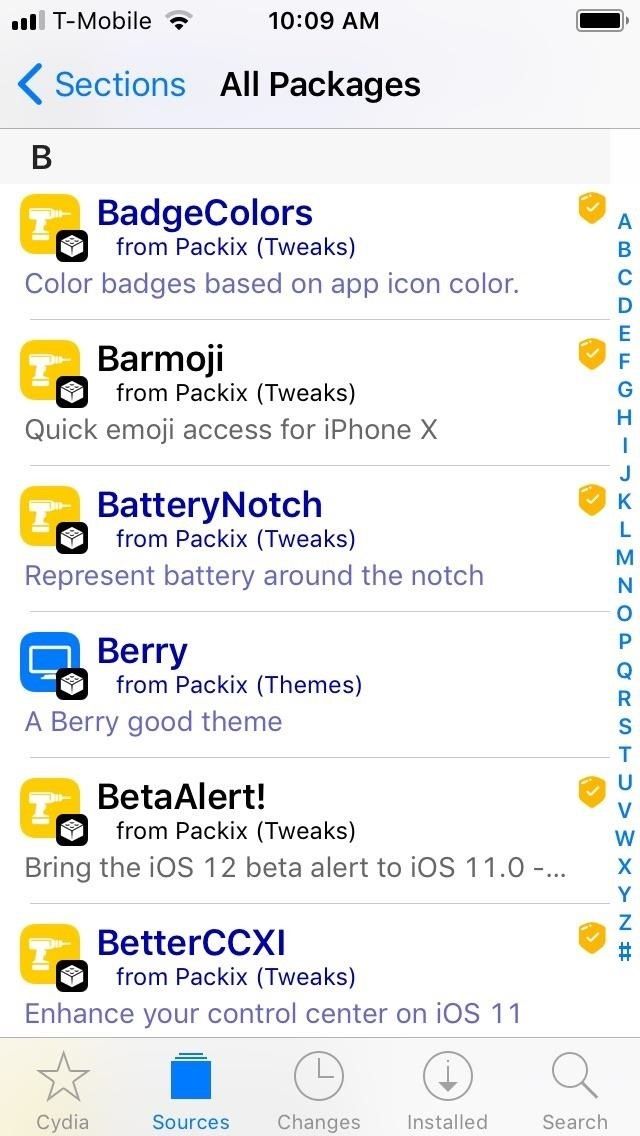Viewport: 640px width, 1136px height.
Task: Jump to letter M in the index
Action: pyautogui.click(x=625, y=557)
